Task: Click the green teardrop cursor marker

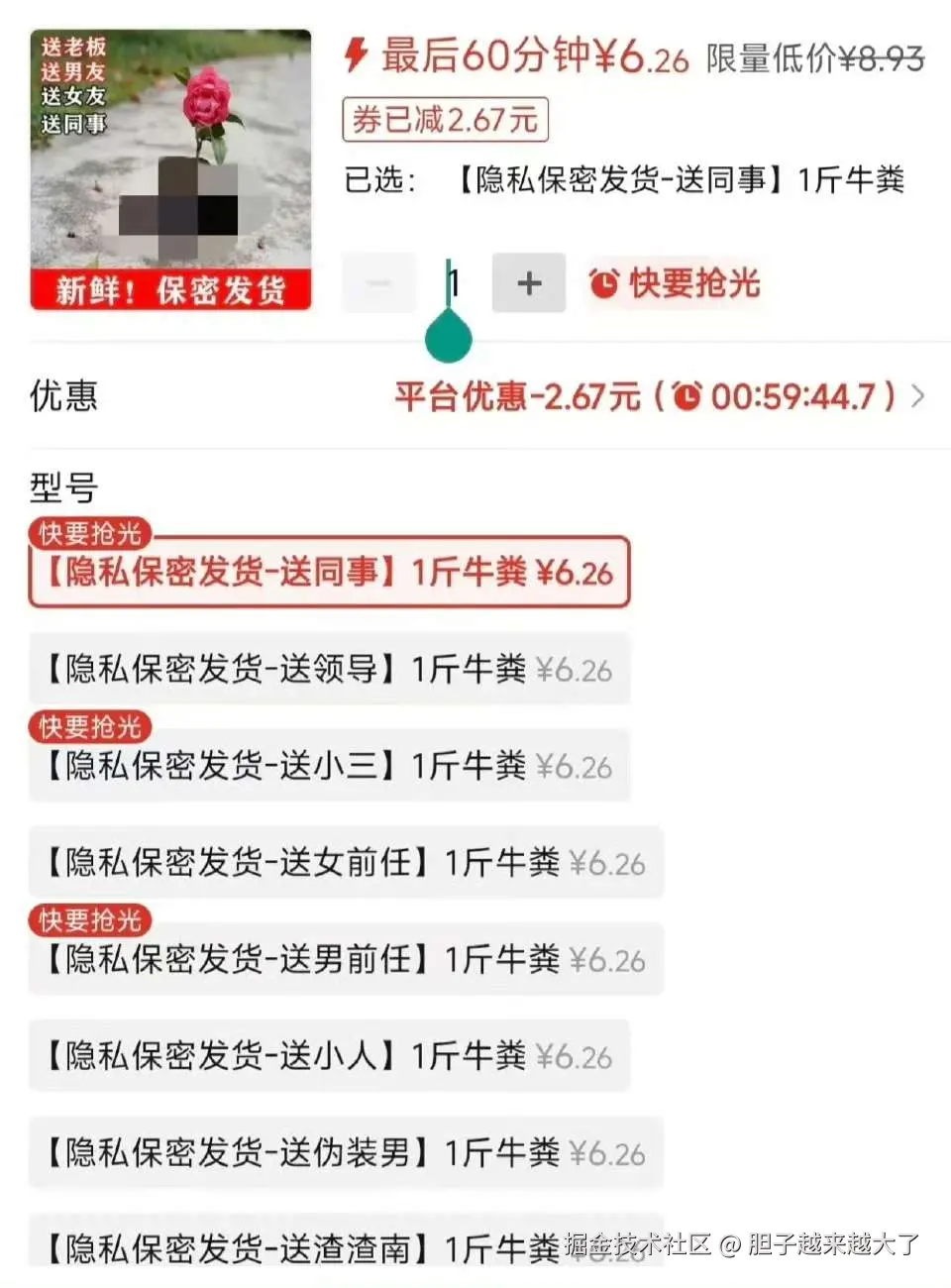Action: [448, 337]
